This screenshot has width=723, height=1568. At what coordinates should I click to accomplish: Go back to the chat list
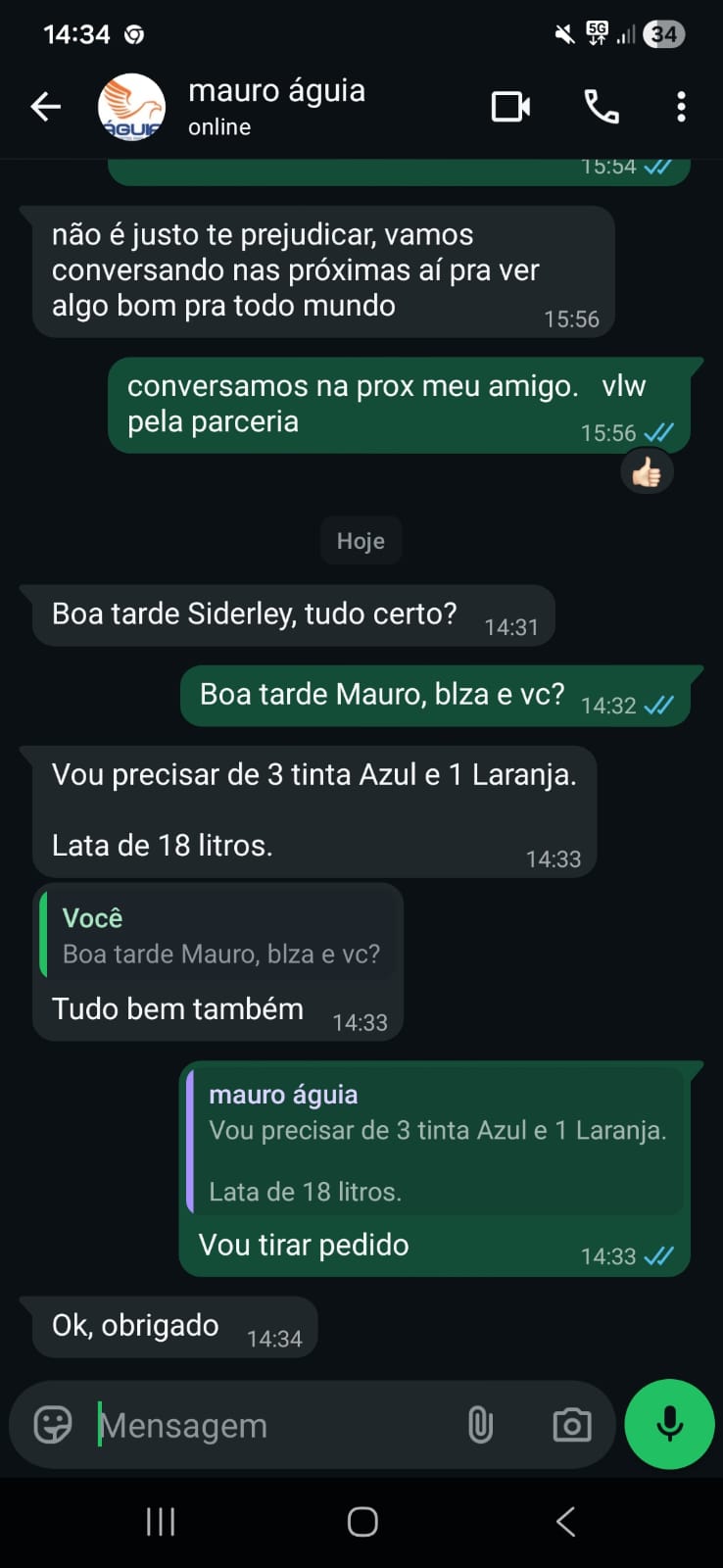pyautogui.click(x=45, y=107)
